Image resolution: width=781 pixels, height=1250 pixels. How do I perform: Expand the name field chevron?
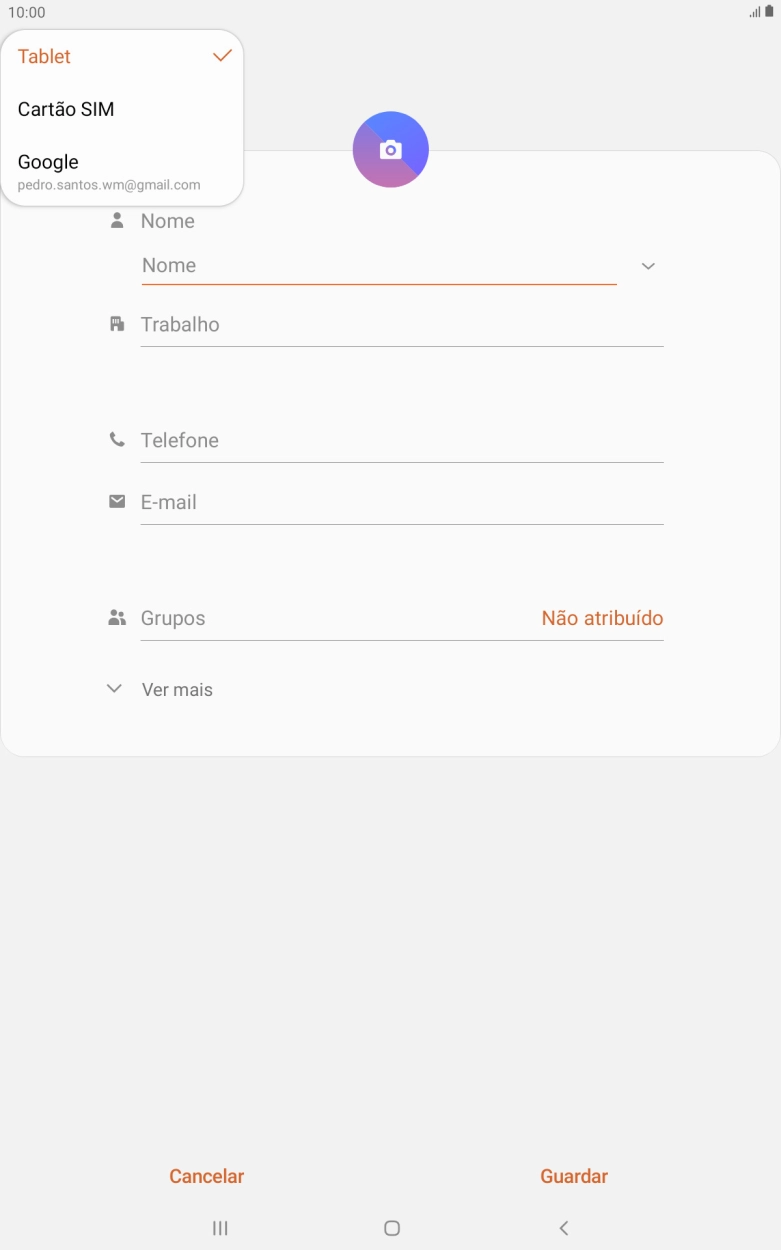click(648, 266)
